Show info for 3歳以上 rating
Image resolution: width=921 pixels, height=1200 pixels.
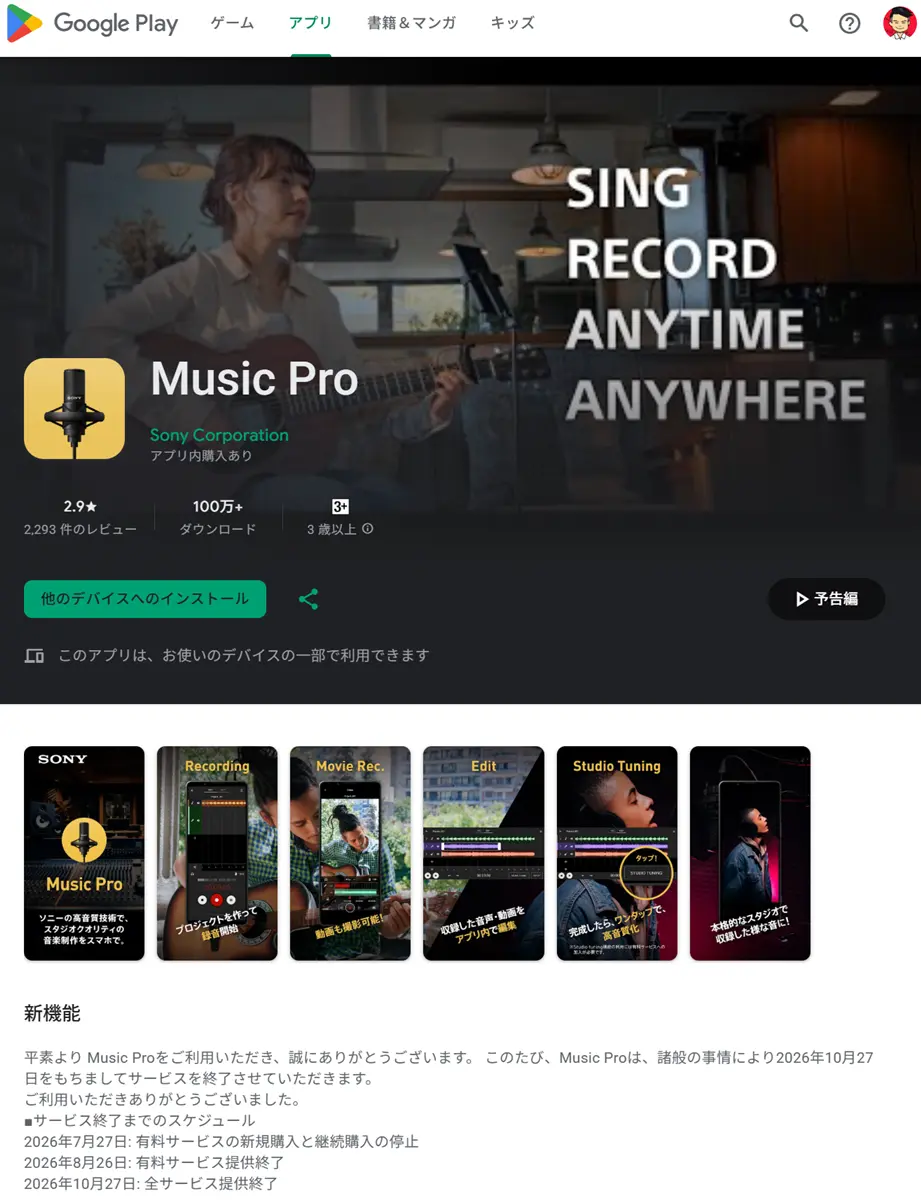point(368,529)
